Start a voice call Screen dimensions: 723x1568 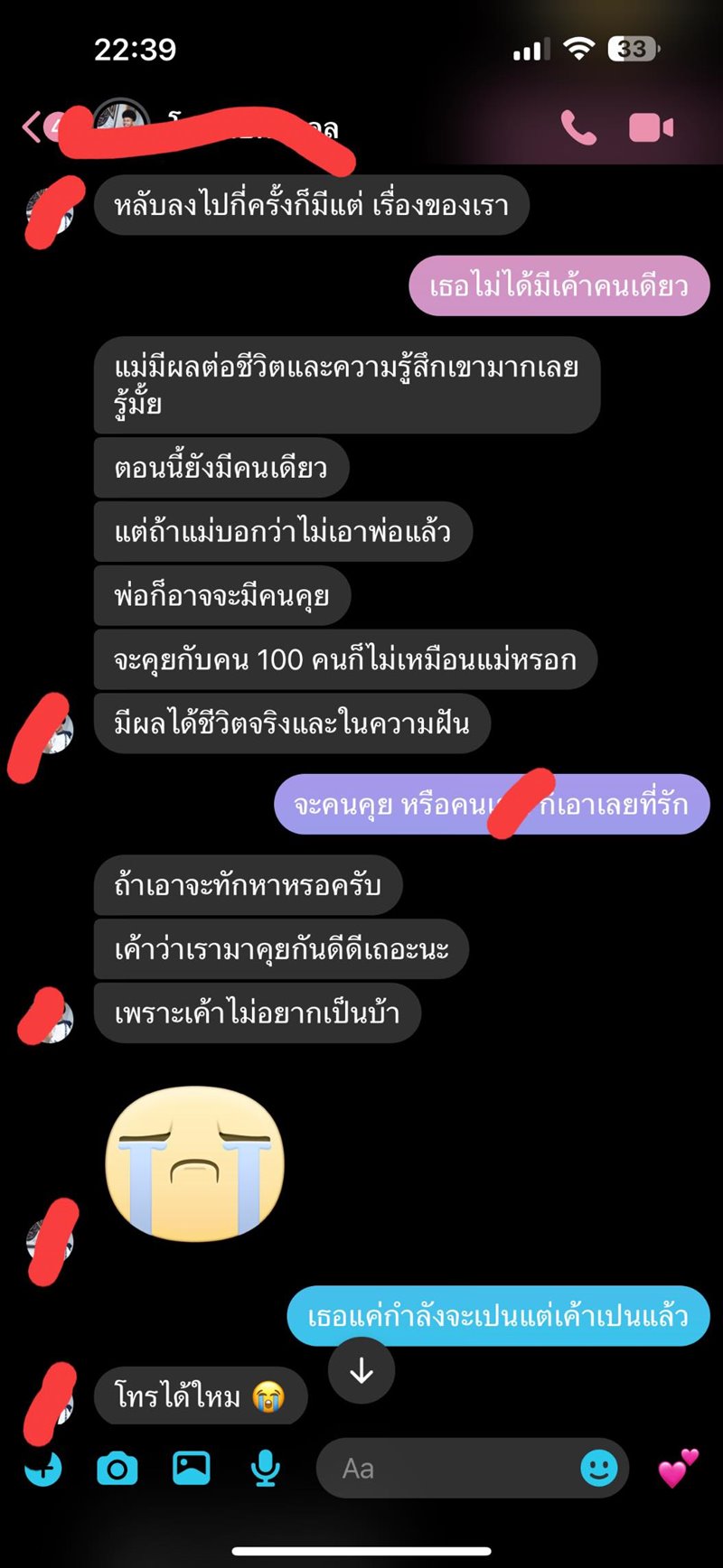point(578,127)
